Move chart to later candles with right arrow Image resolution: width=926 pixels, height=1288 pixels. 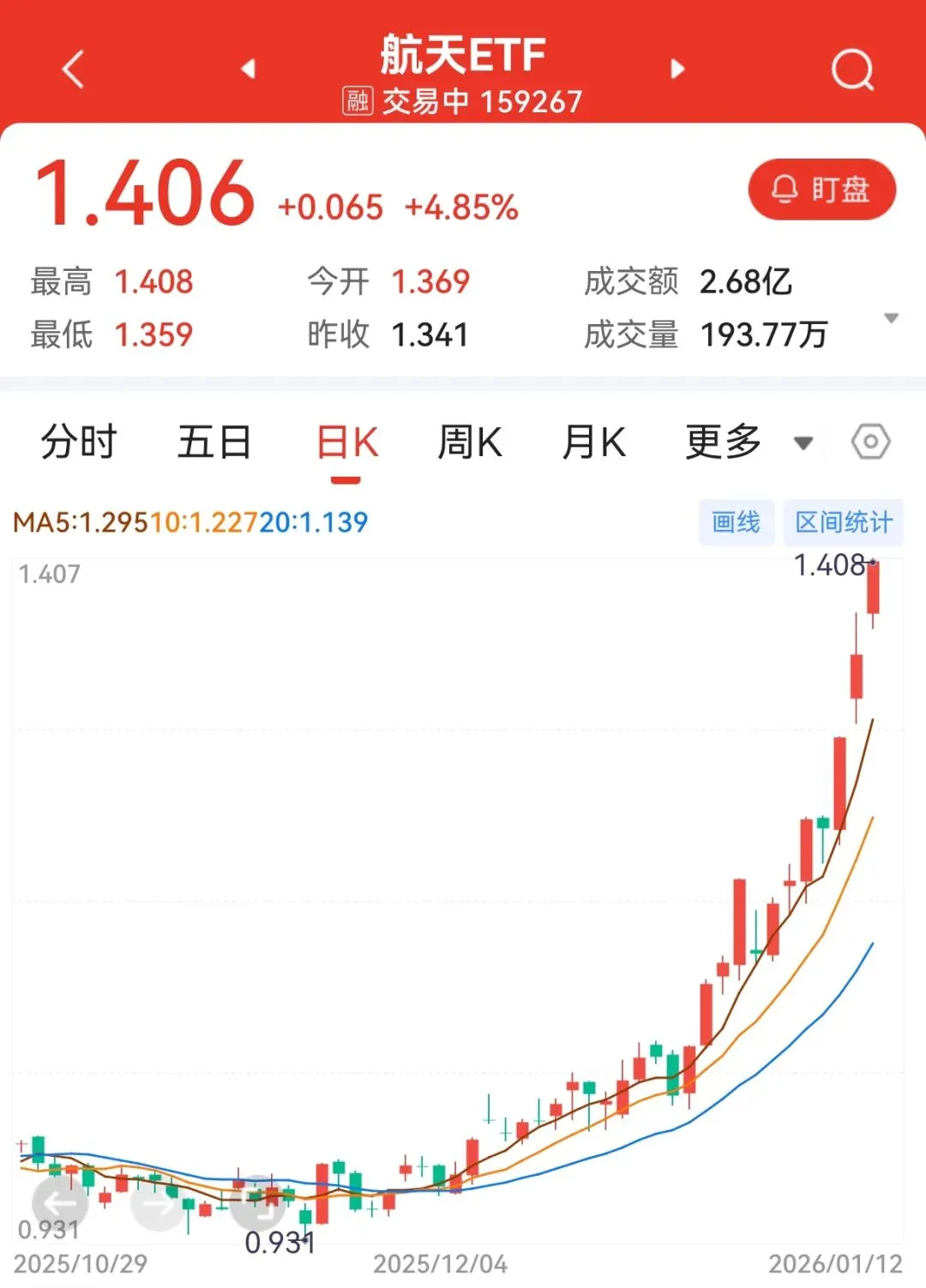[x=159, y=1204]
